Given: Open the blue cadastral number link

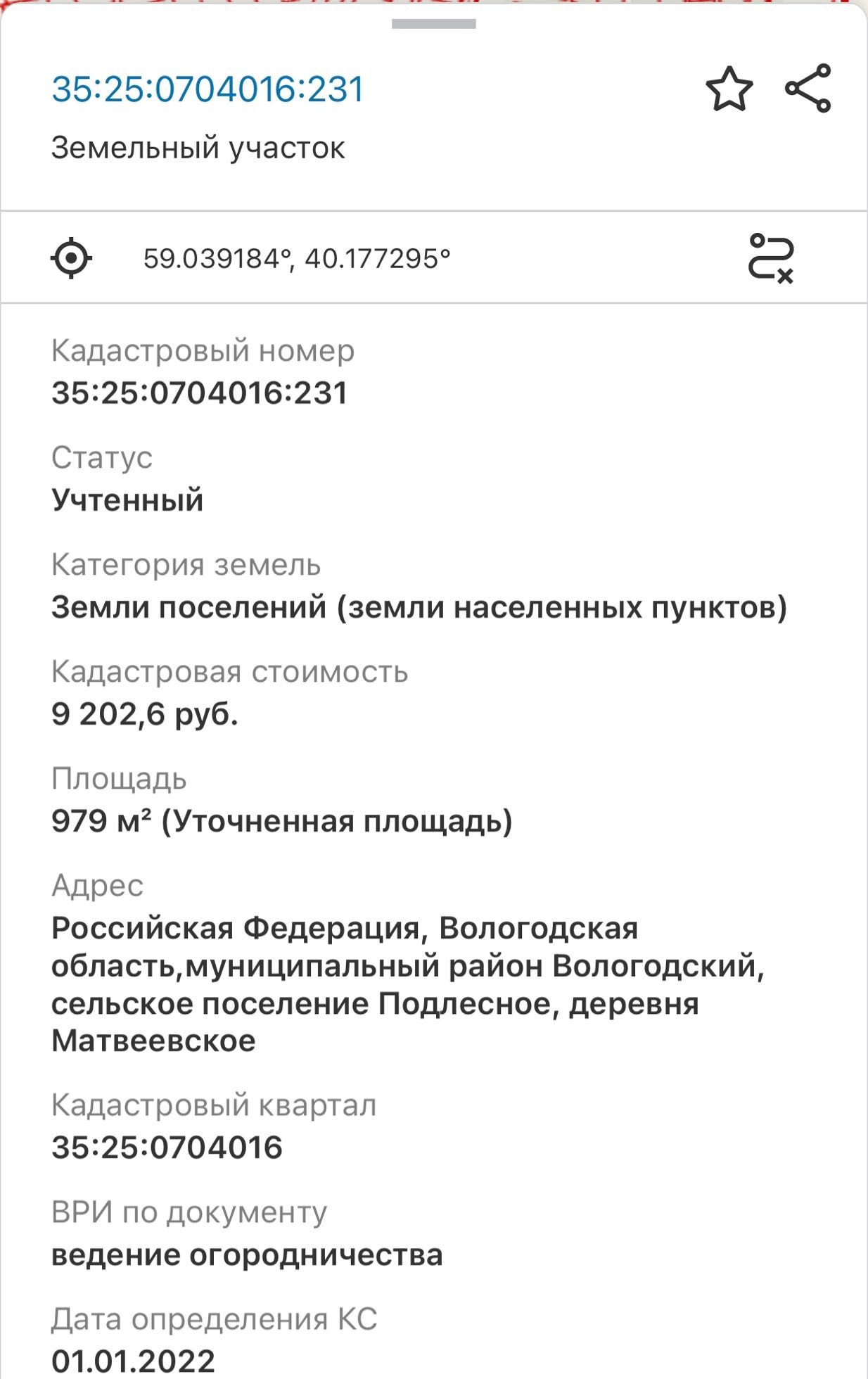Looking at the screenshot, I should coord(208,89).
